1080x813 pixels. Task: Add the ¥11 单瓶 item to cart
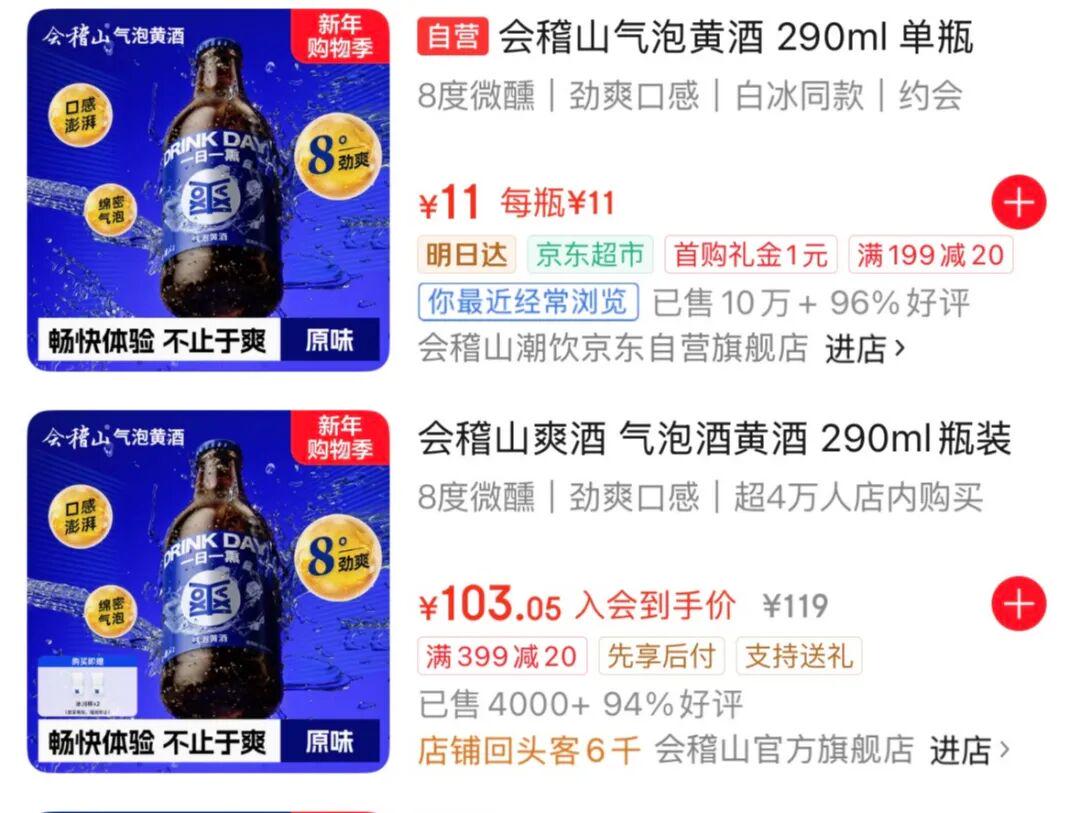(x=1018, y=204)
